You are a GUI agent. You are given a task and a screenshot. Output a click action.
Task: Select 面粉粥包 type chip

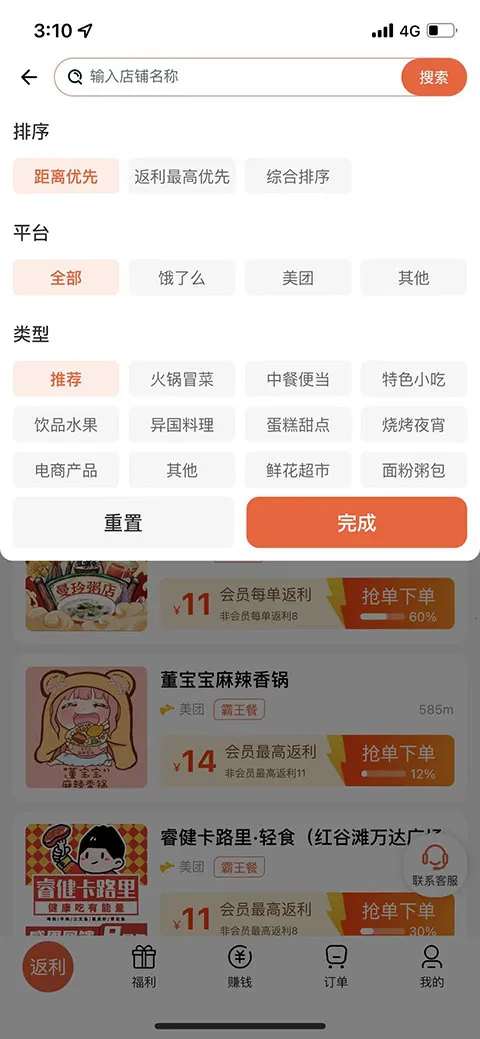tap(414, 470)
